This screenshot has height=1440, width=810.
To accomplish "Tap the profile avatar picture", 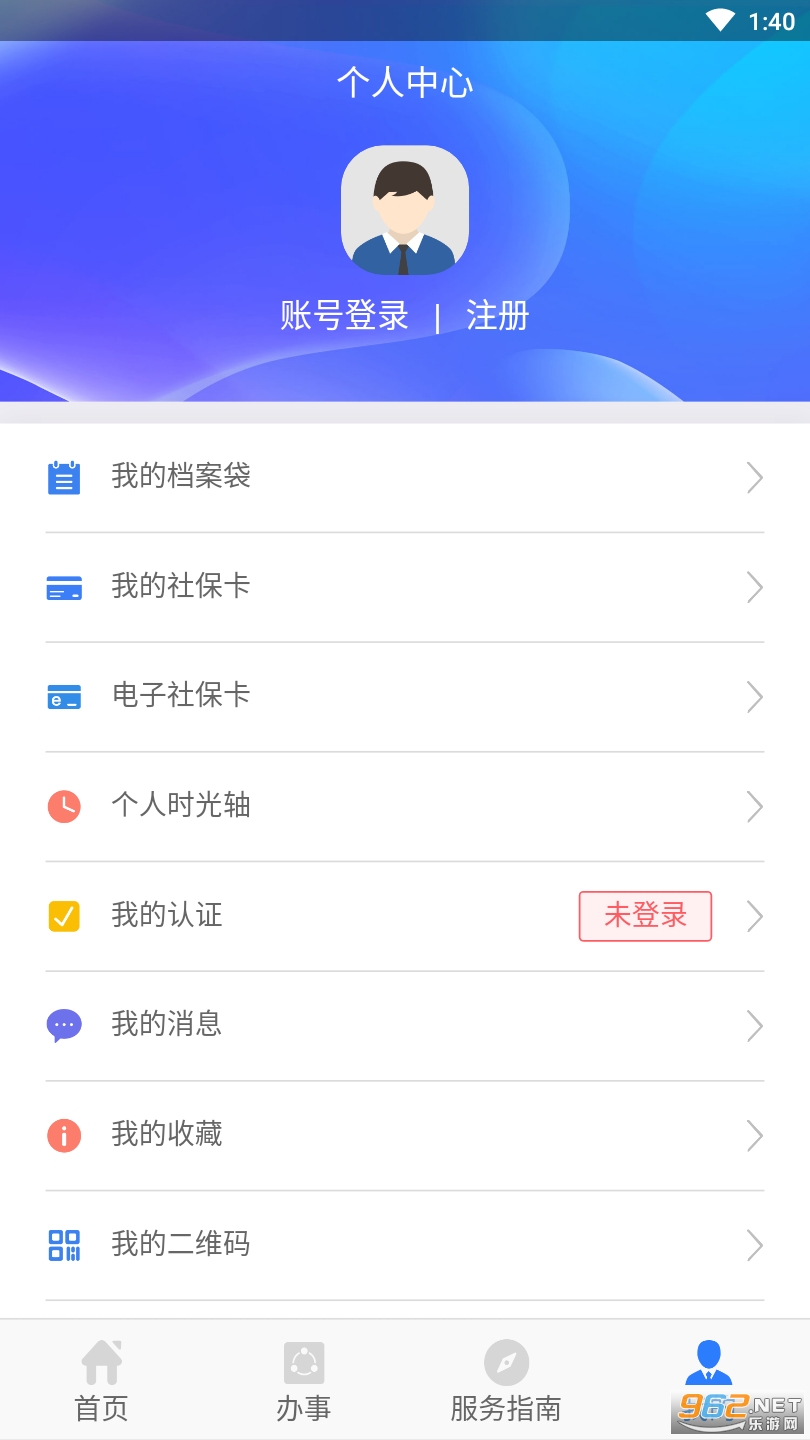I will [405, 211].
